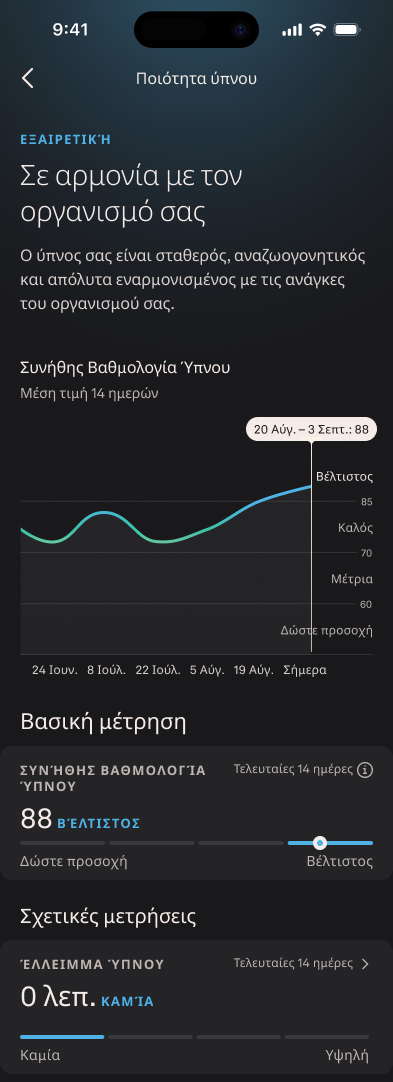Open the Έλλειμμα Ύπνου card
The width and height of the screenshot is (393, 1082).
tap(196, 1010)
